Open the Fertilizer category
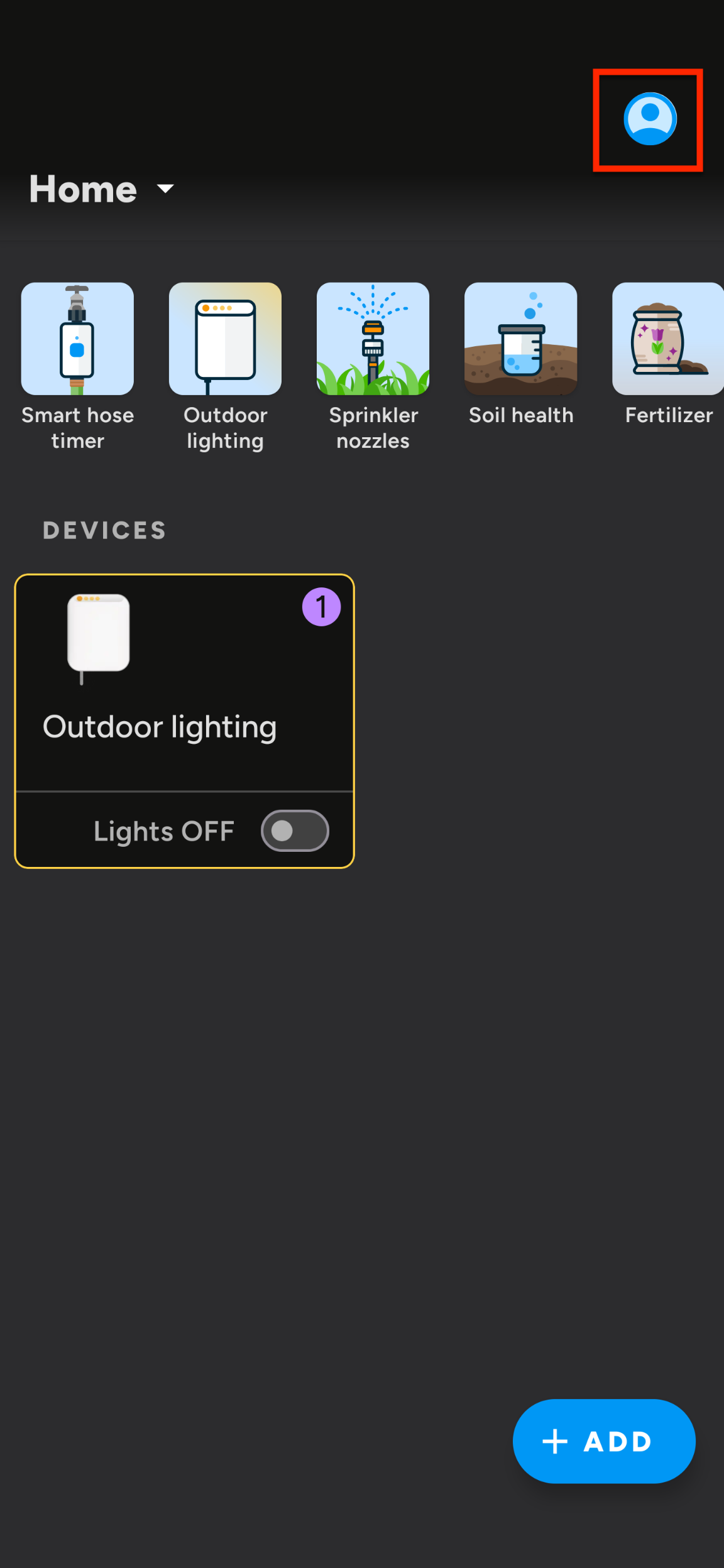 667,339
